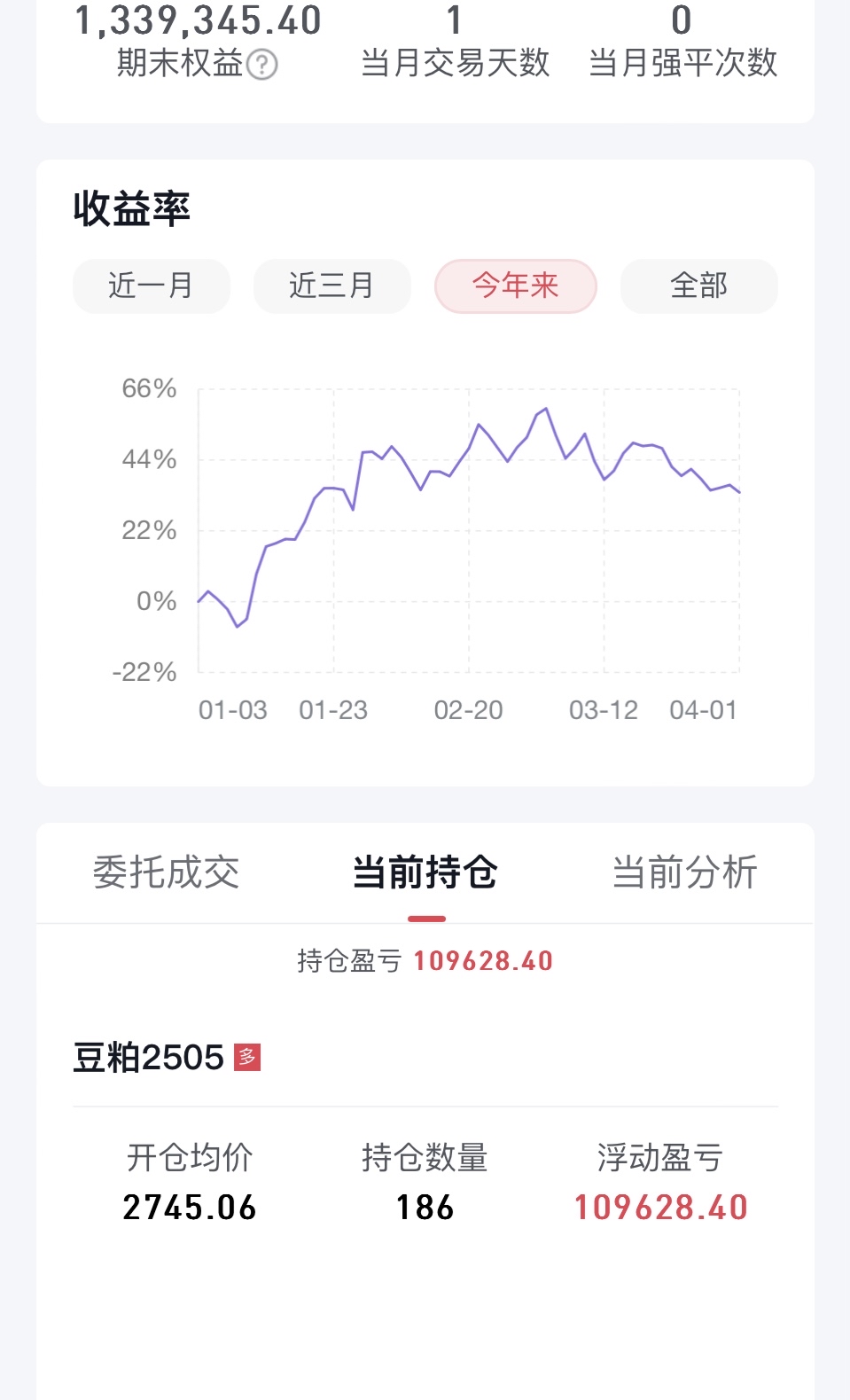Switch the chart to 近三月

coord(332,286)
